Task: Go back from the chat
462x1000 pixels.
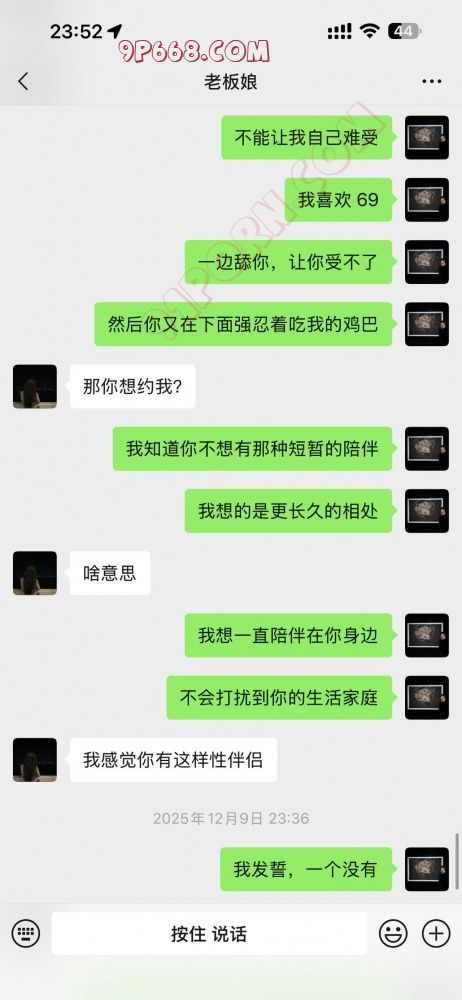Action: (x=24, y=82)
